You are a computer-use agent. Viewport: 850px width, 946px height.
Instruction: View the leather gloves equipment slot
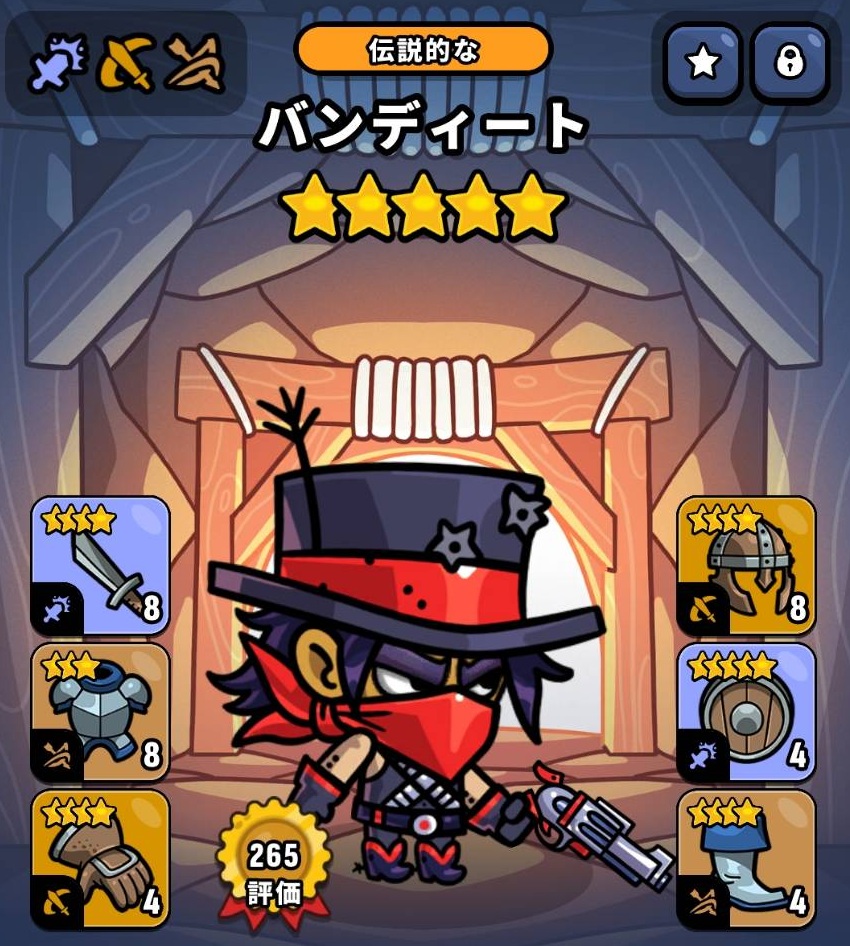[101, 858]
